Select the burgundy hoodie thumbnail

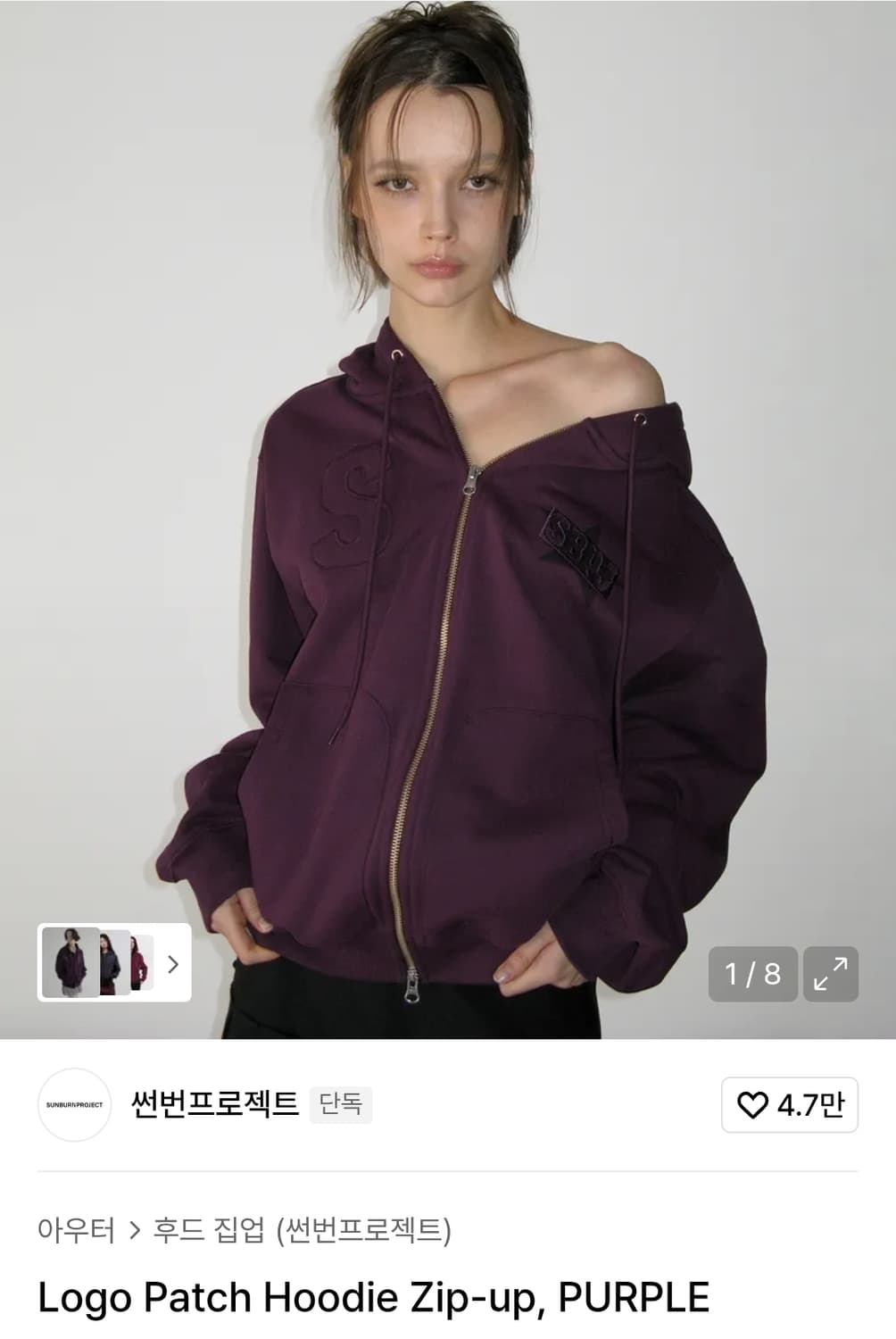(143, 963)
